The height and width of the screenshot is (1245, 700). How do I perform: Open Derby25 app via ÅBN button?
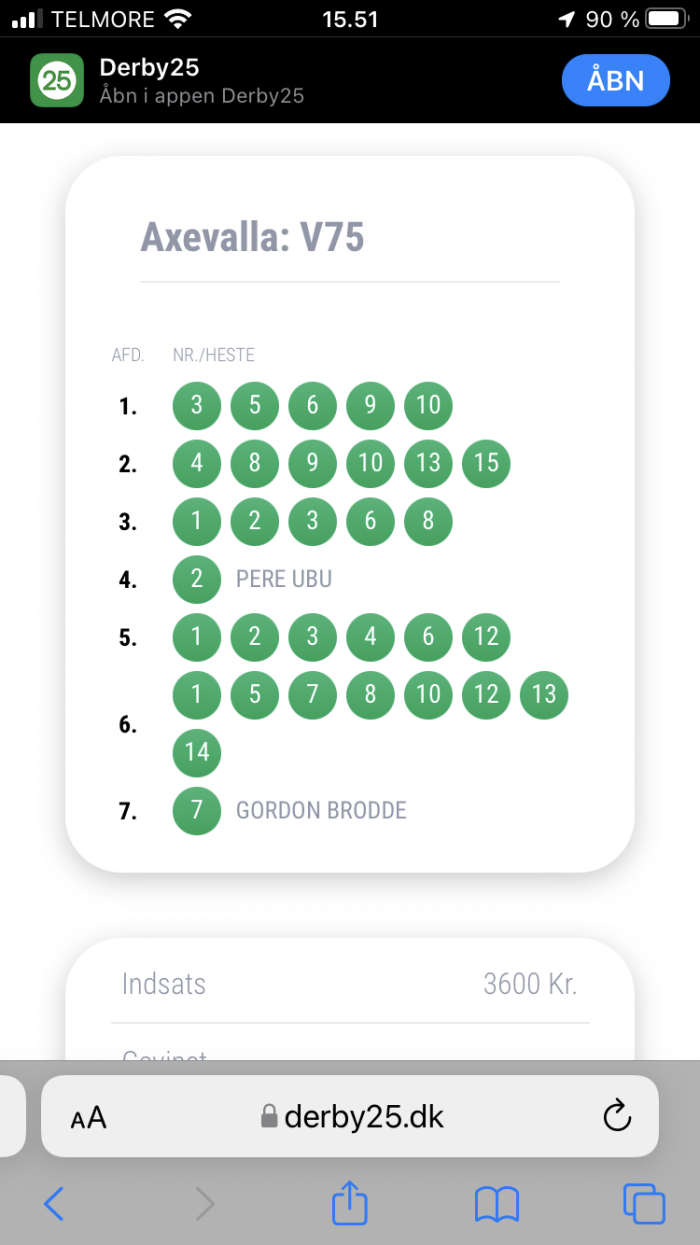click(x=615, y=80)
